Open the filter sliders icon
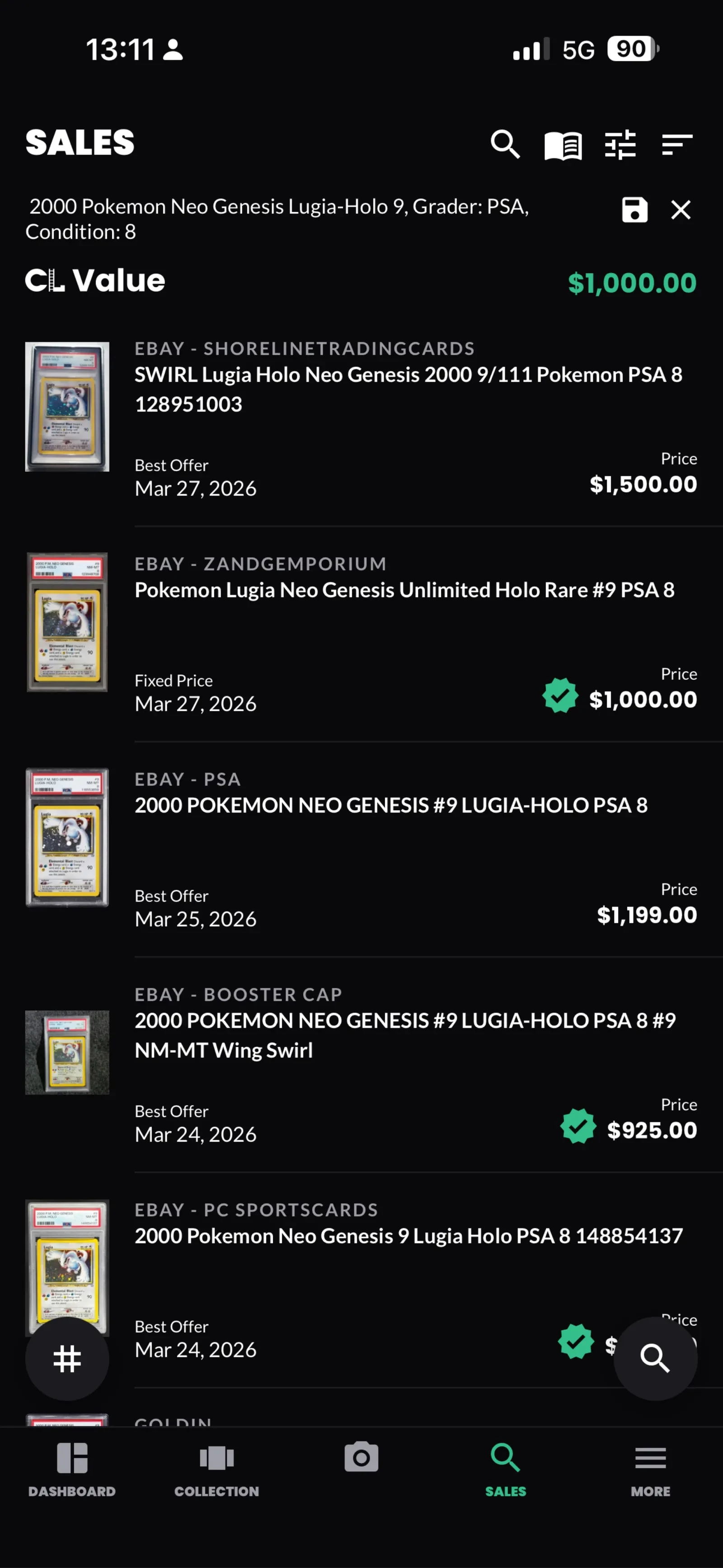 point(620,145)
